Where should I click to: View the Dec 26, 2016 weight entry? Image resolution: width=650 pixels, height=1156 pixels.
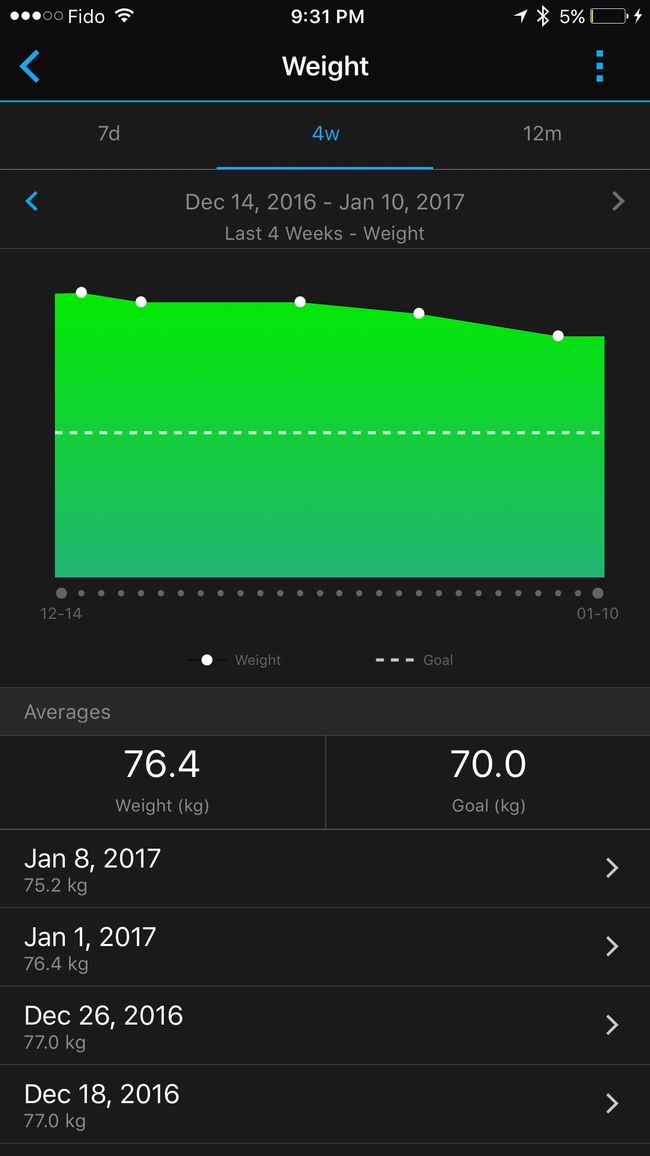(x=325, y=1026)
